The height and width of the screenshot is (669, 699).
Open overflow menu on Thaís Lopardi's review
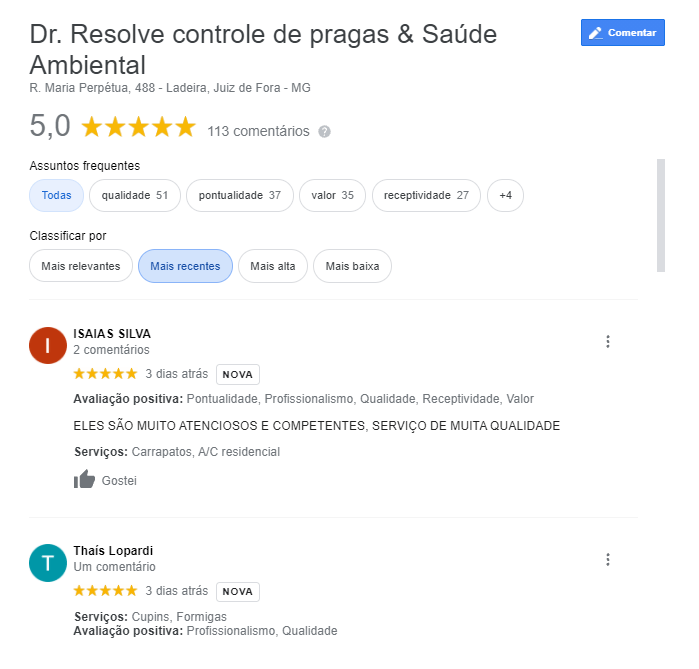(607, 560)
